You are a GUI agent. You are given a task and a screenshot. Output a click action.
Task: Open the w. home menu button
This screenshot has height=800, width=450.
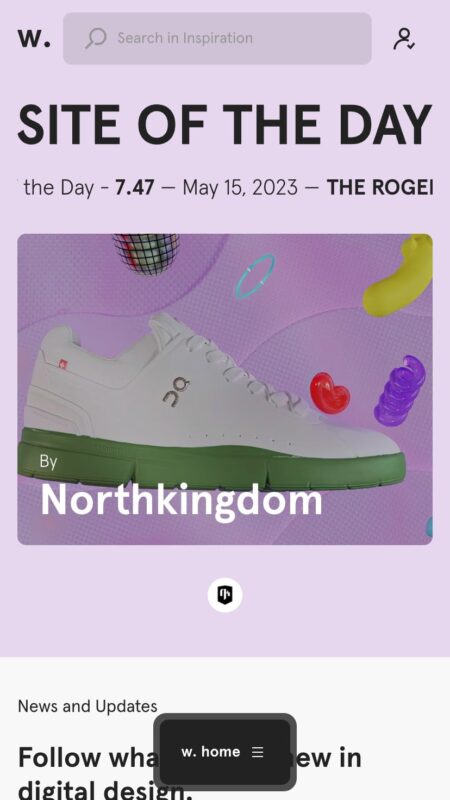225,752
